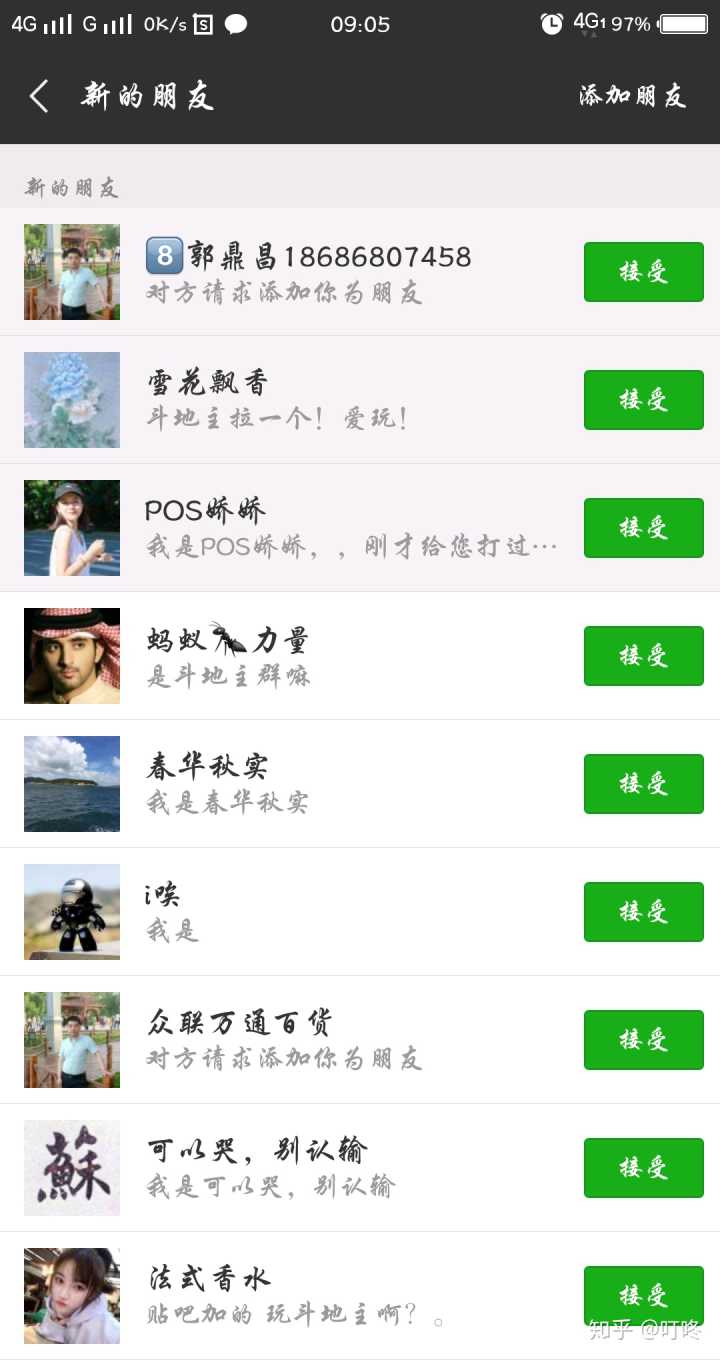The width and height of the screenshot is (720, 1360).
Task: Accept request from 可以哭，别认输
Action: (x=643, y=1168)
